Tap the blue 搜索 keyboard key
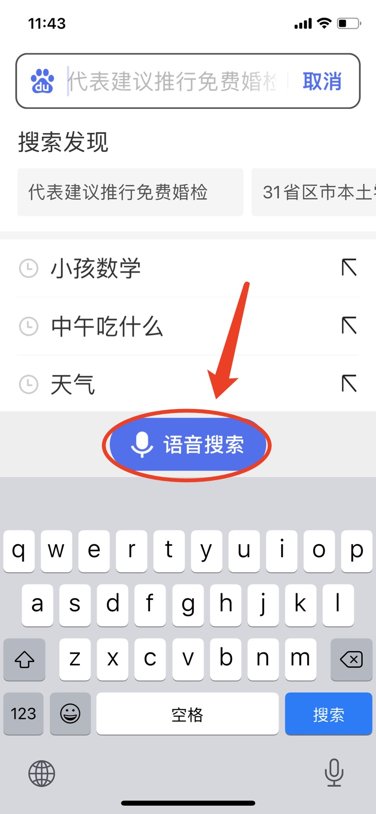 point(328,714)
